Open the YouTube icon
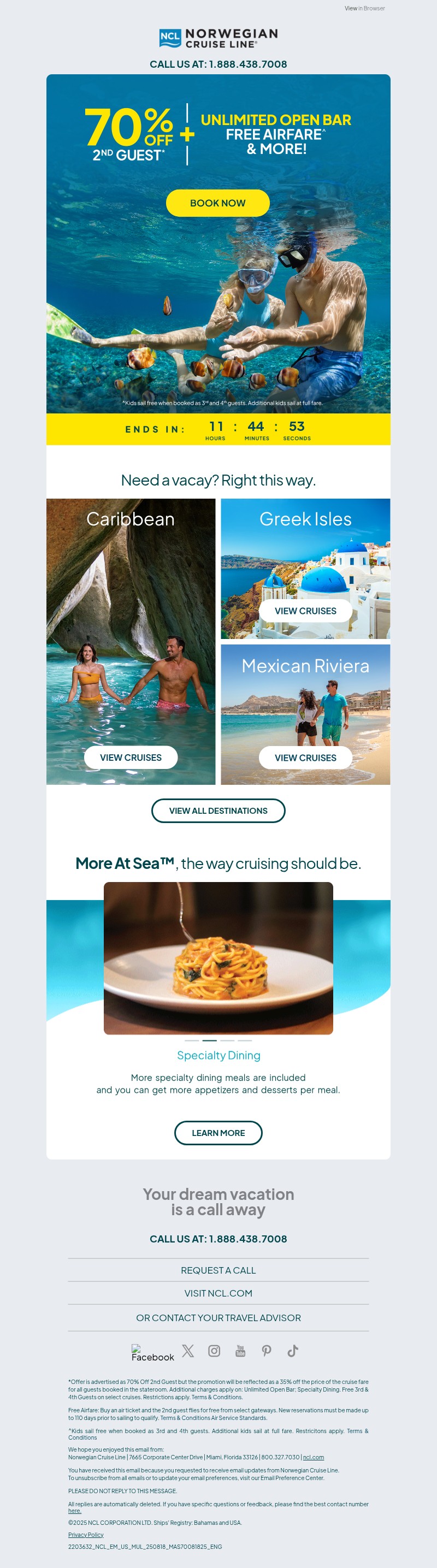The width and height of the screenshot is (437, 1568). 240,1351
